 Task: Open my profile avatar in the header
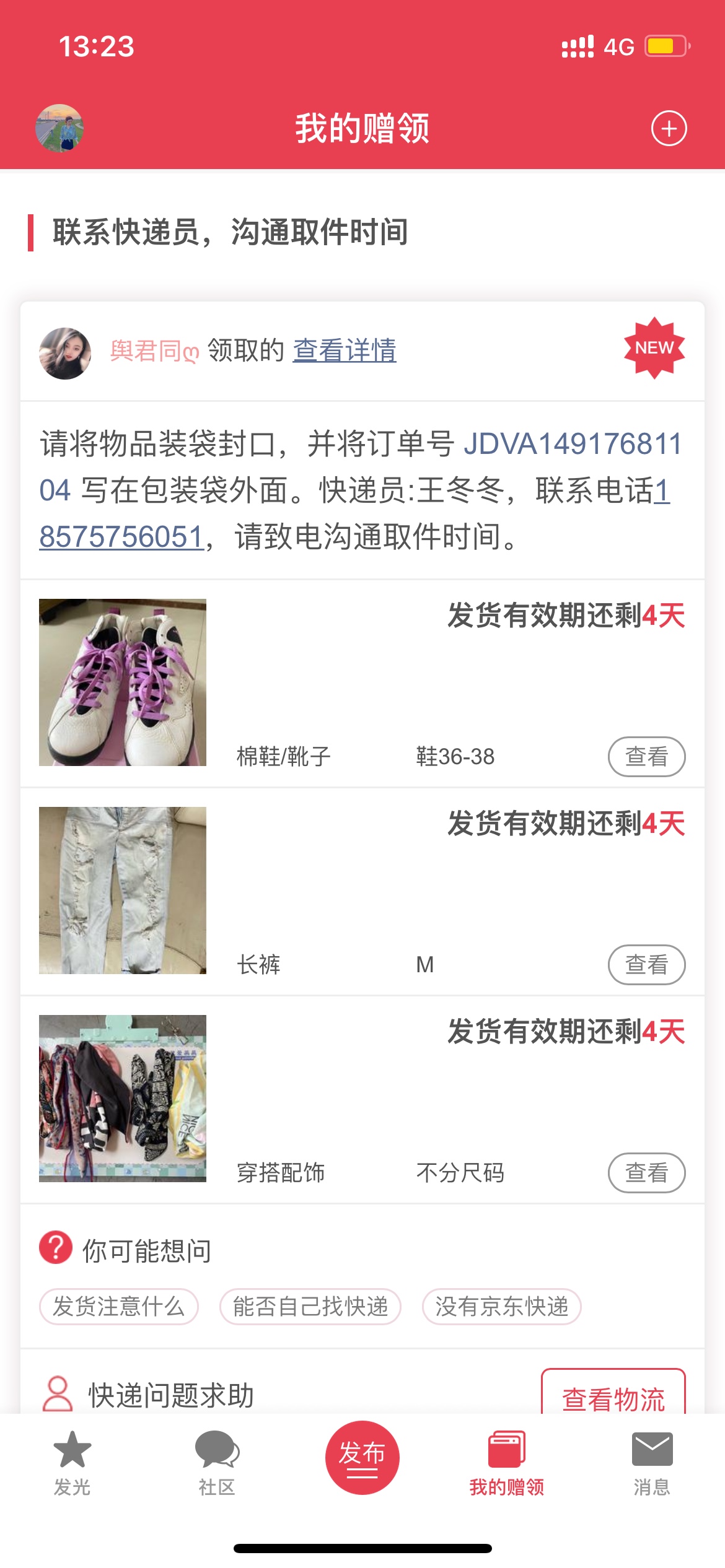click(x=59, y=128)
